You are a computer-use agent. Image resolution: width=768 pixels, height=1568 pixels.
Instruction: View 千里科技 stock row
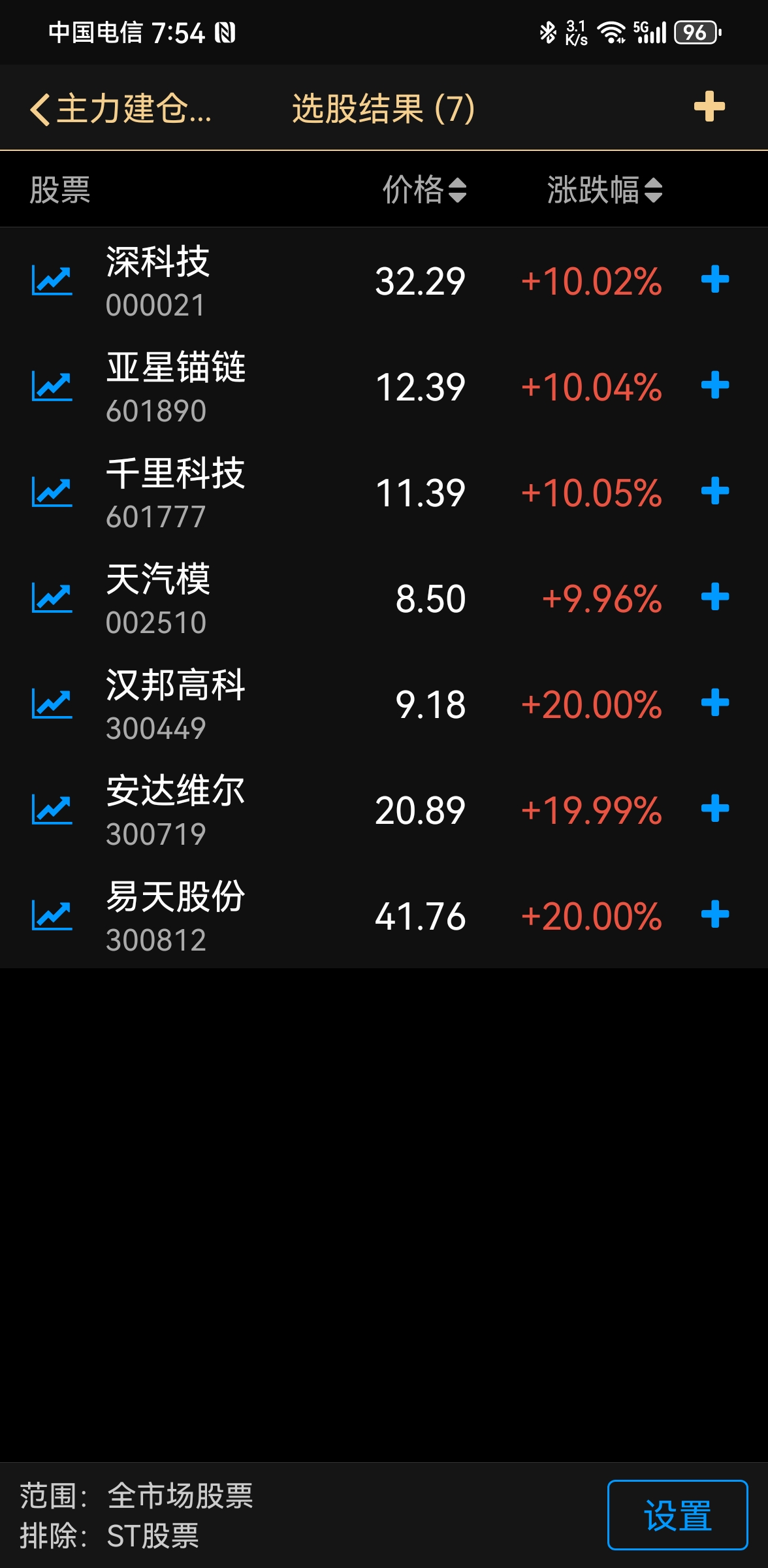point(176,493)
